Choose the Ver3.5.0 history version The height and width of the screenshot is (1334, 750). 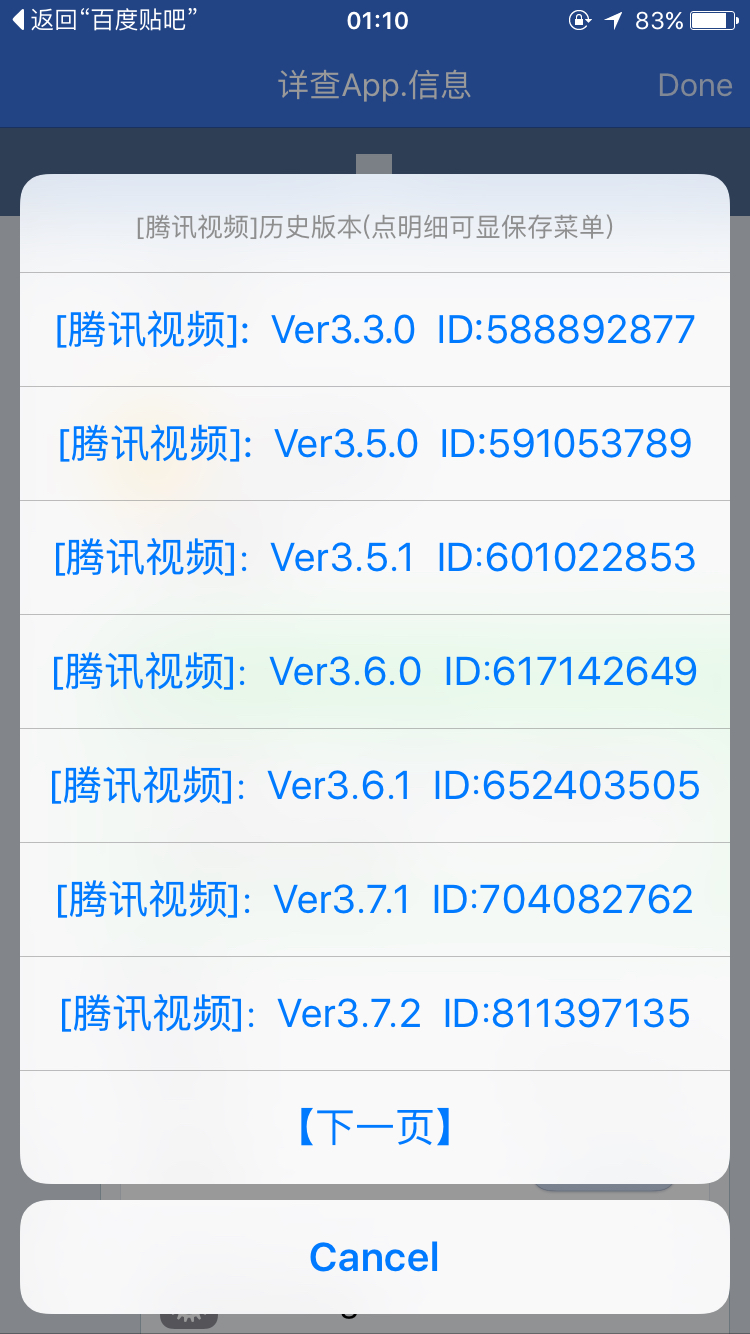pyautogui.click(x=375, y=444)
